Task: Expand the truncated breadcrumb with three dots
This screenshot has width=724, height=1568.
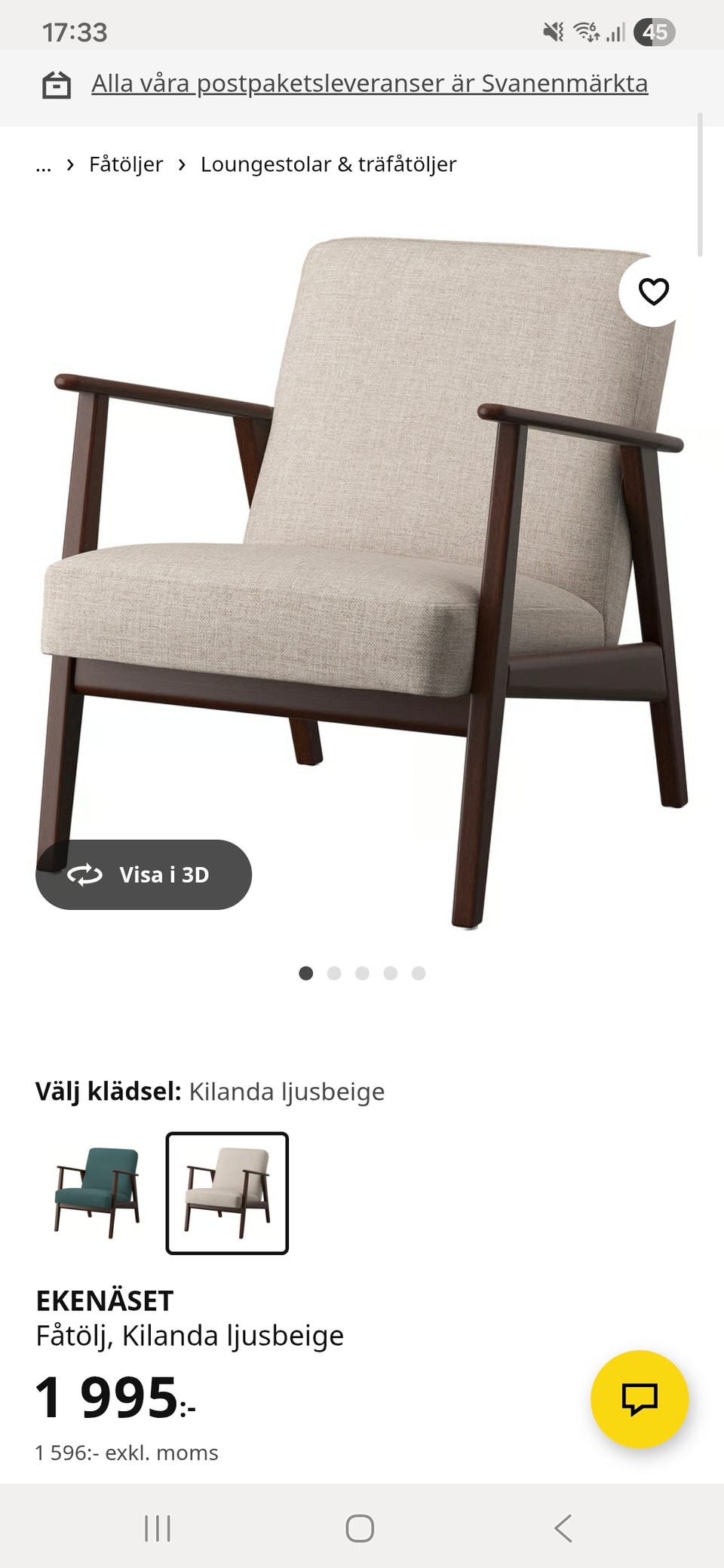Action: 43,164
